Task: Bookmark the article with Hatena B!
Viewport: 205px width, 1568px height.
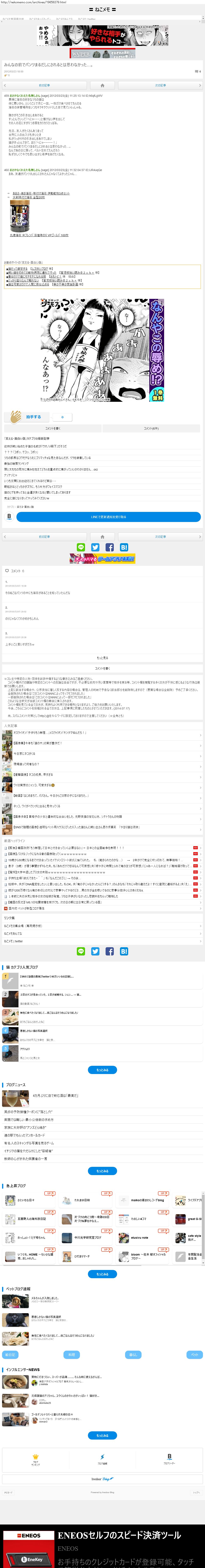Action: point(124,547)
